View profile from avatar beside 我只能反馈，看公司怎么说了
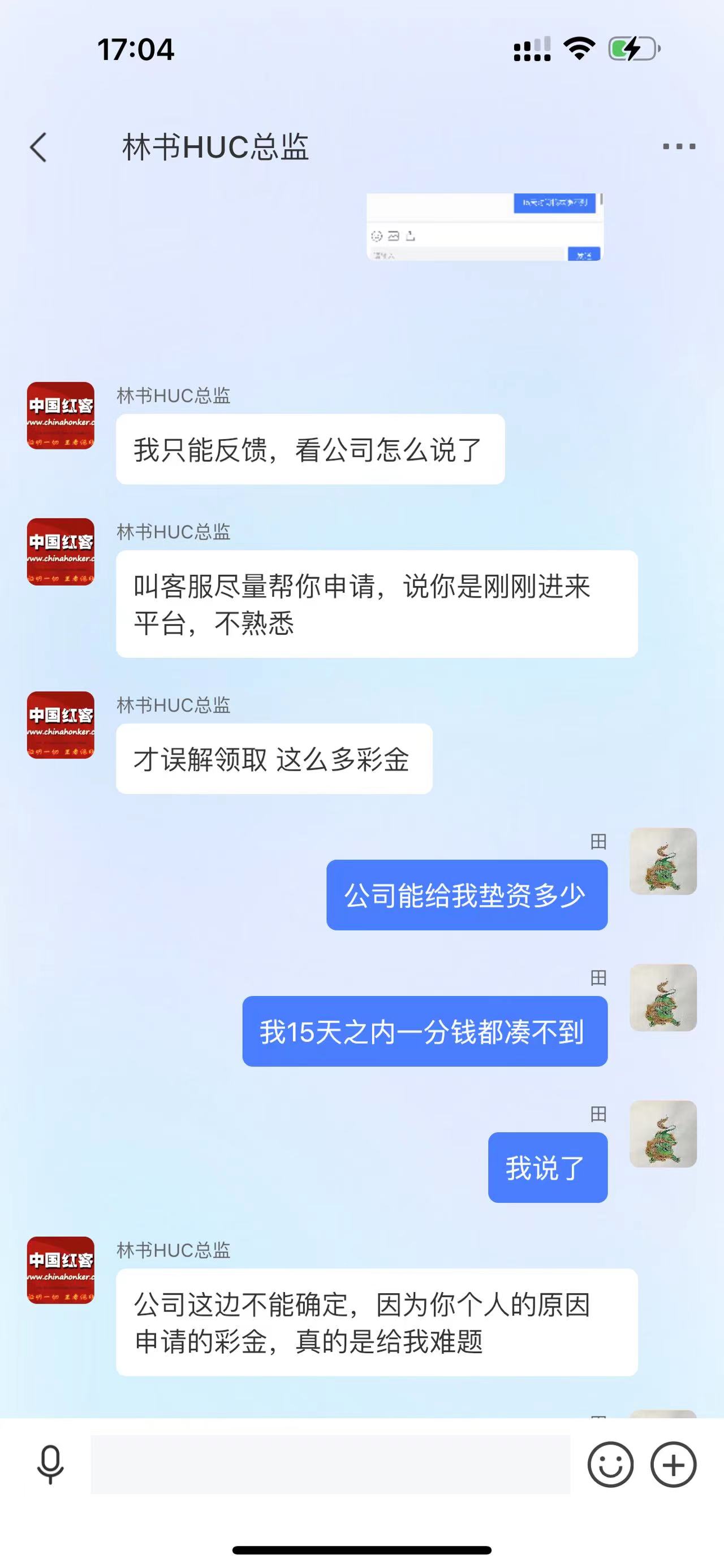Screen dimensions: 724x1568 click(61, 415)
